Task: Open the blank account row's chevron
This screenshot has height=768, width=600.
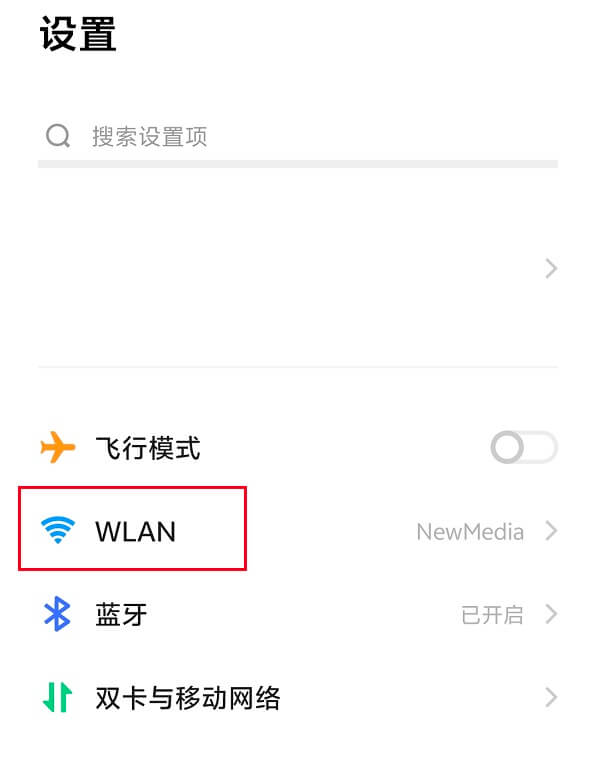Action: point(550,268)
